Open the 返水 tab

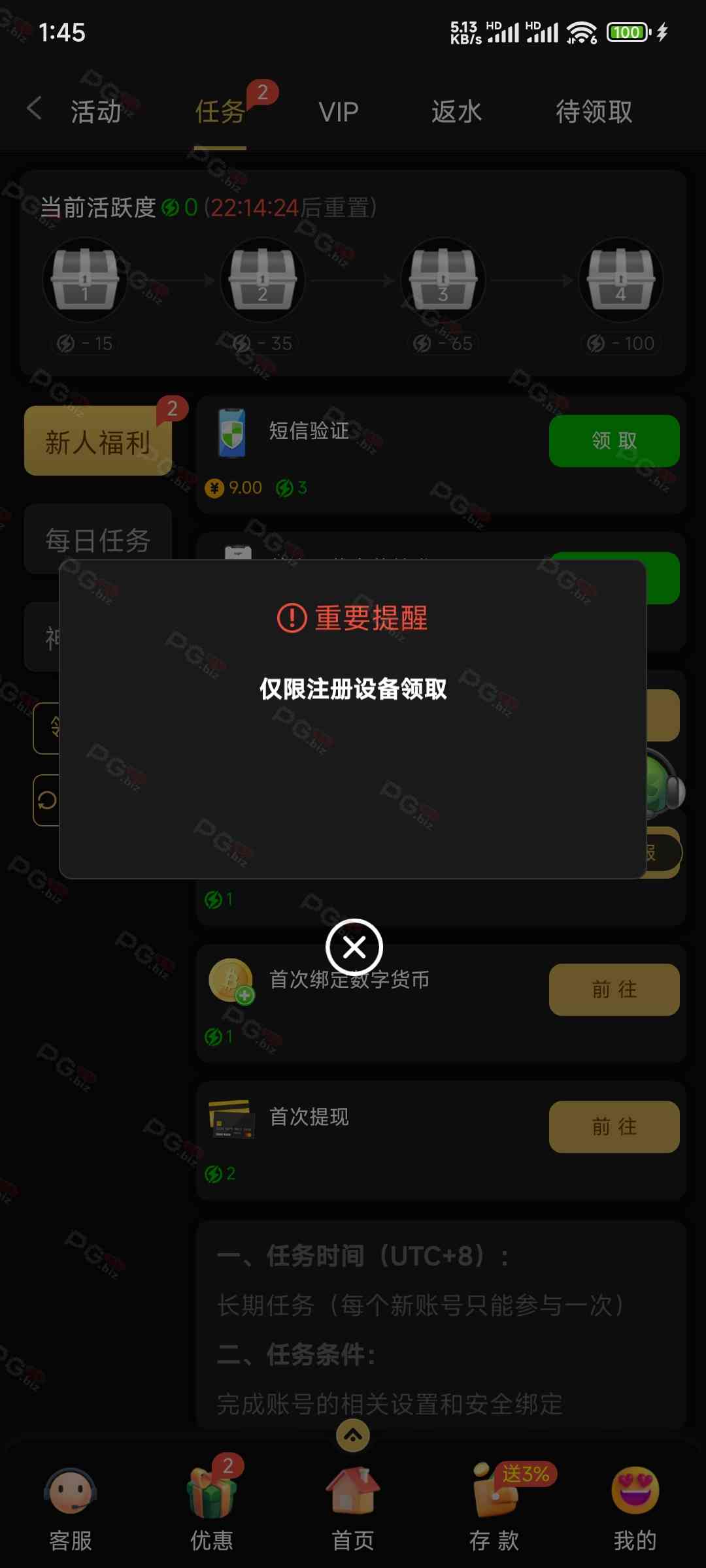[x=456, y=112]
